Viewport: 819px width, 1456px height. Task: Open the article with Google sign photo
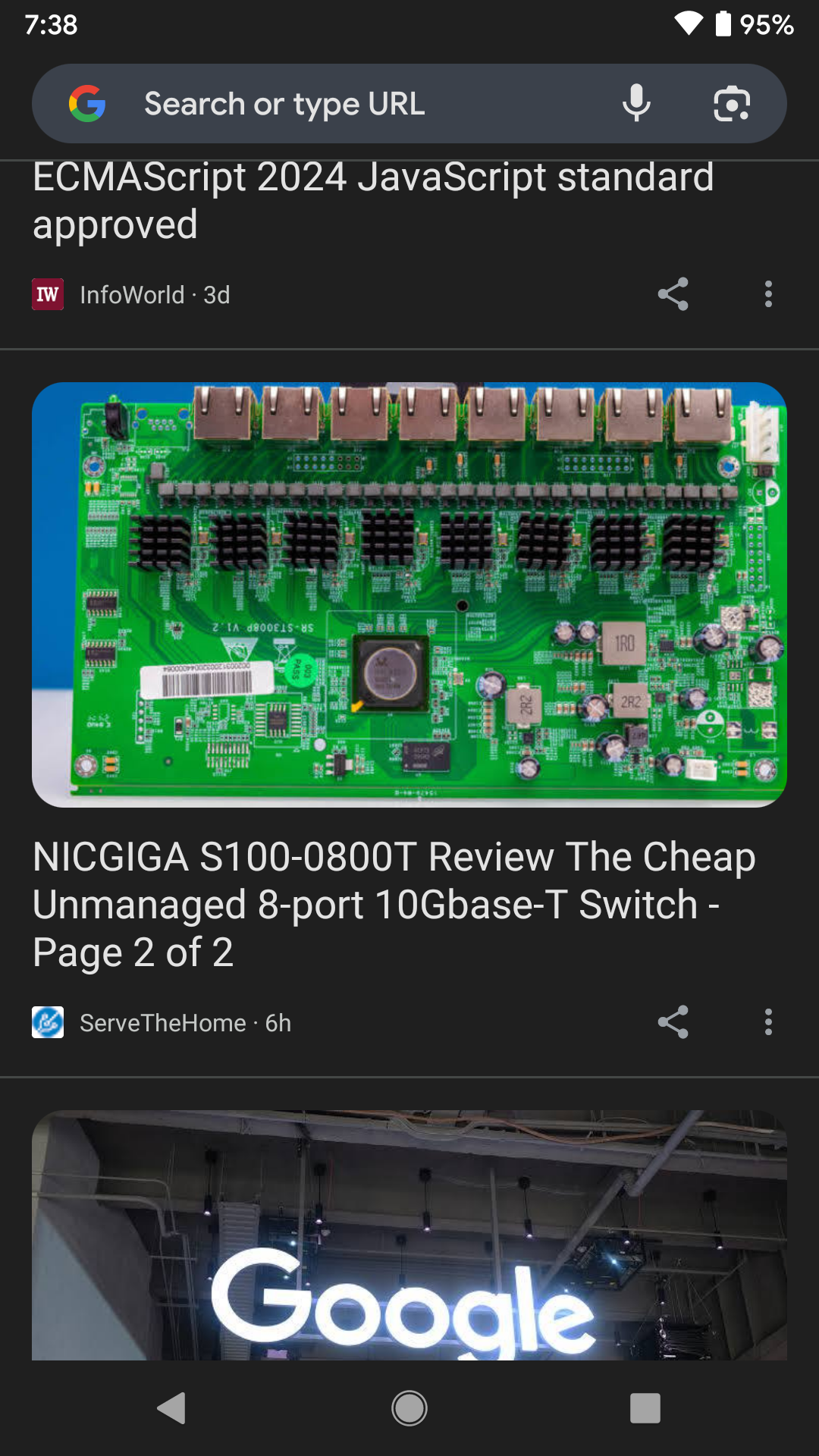click(409, 1235)
